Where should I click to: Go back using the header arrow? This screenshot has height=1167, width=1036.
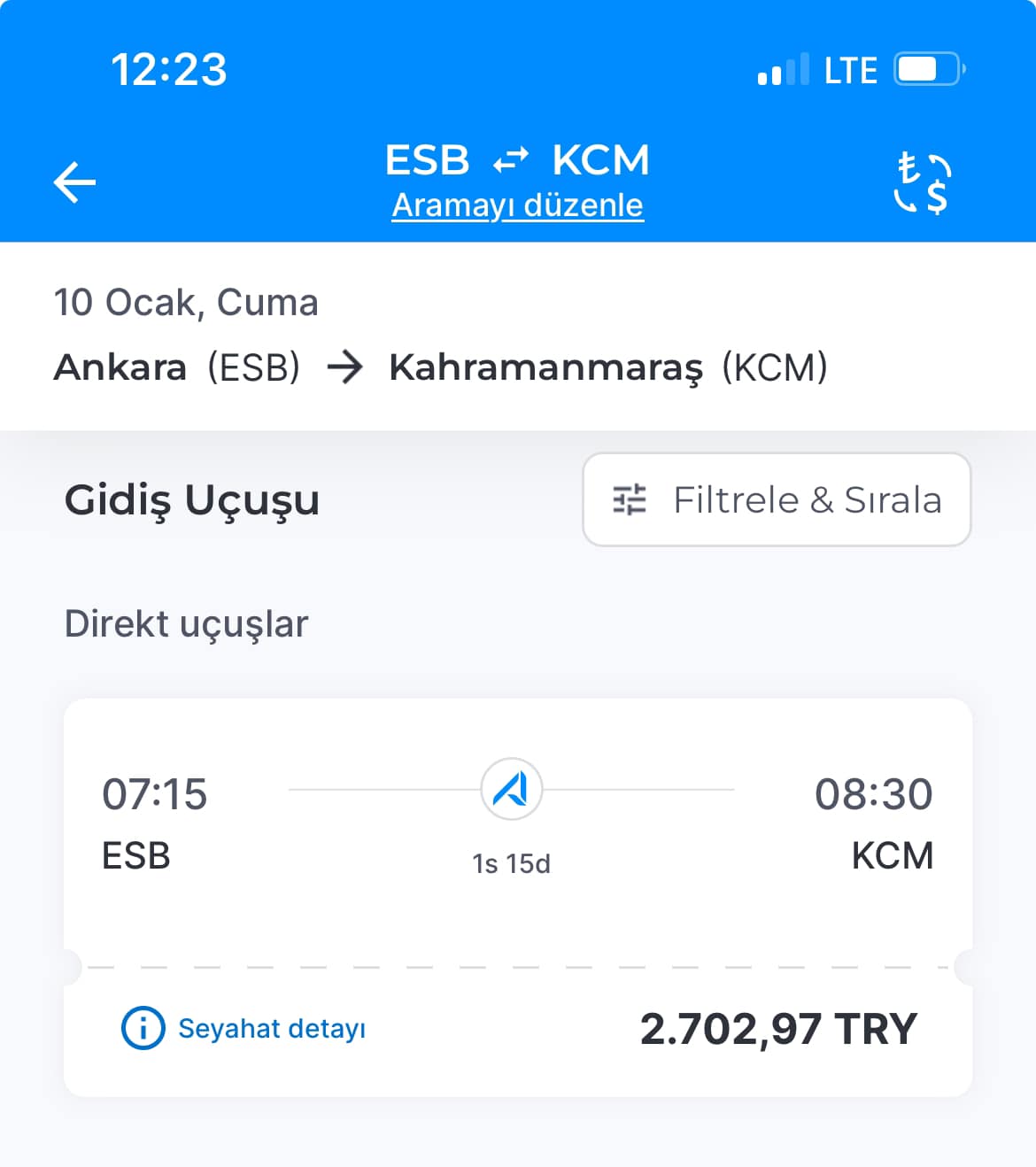point(74,182)
